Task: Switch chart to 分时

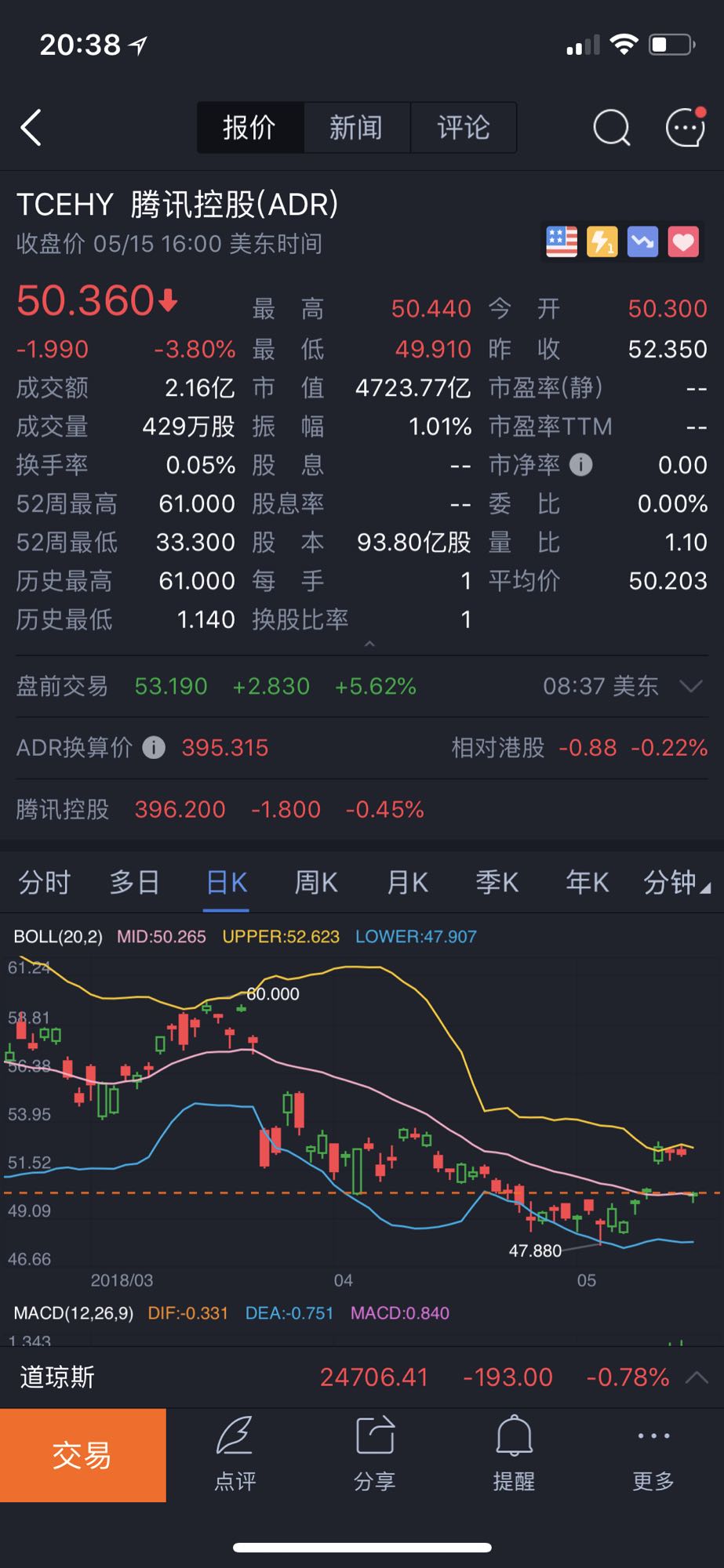Action: tap(44, 883)
